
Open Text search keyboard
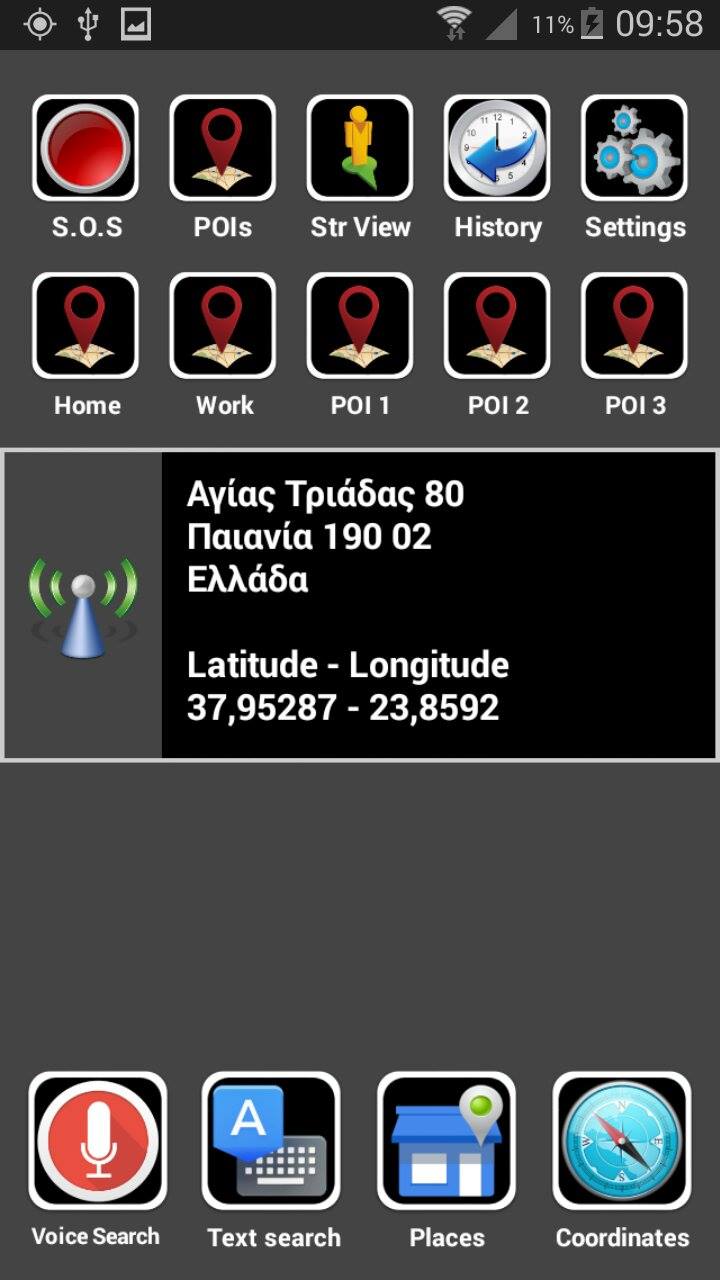click(x=271, y=1141)
